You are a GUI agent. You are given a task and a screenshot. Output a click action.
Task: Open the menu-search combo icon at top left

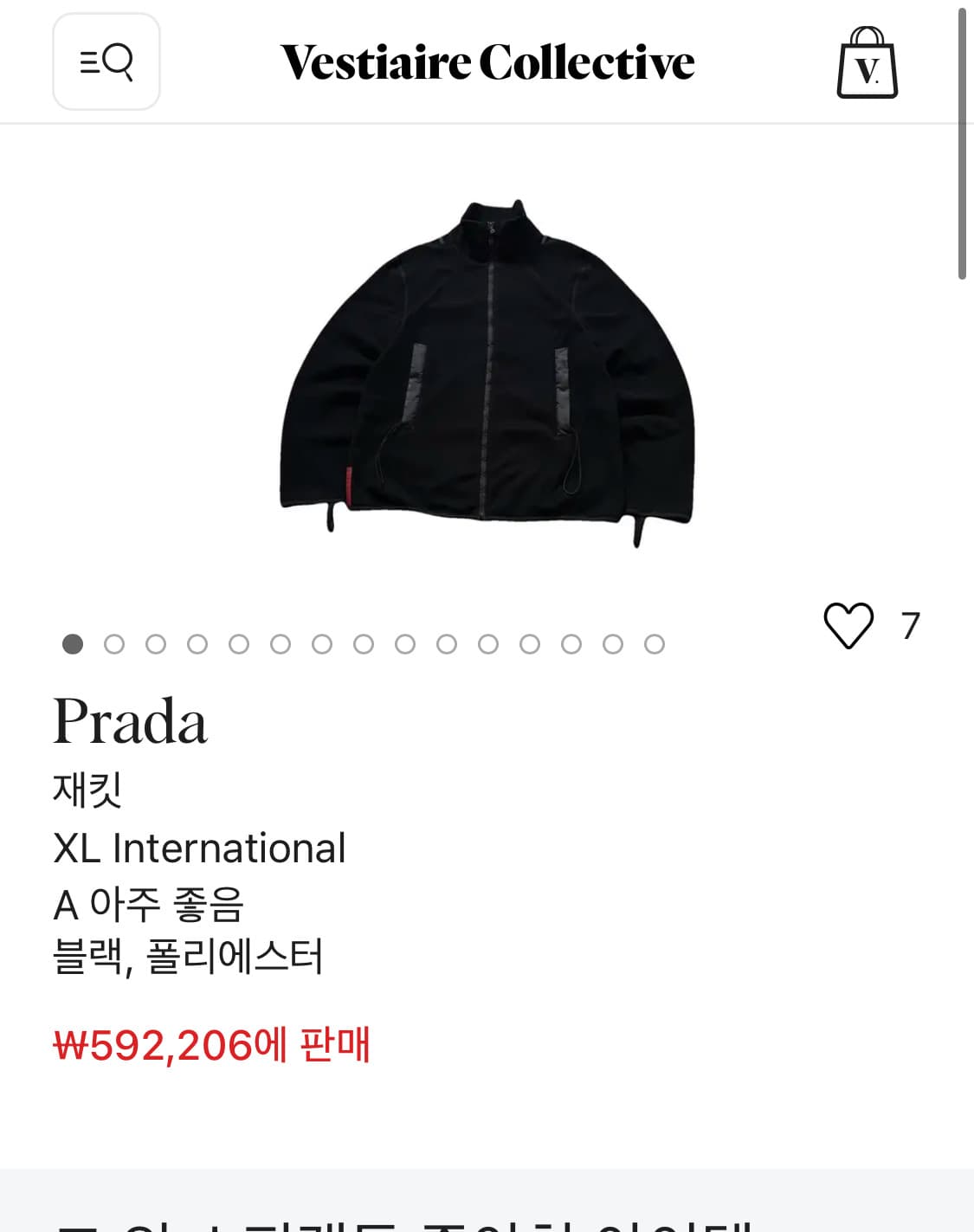coord(106,61)
